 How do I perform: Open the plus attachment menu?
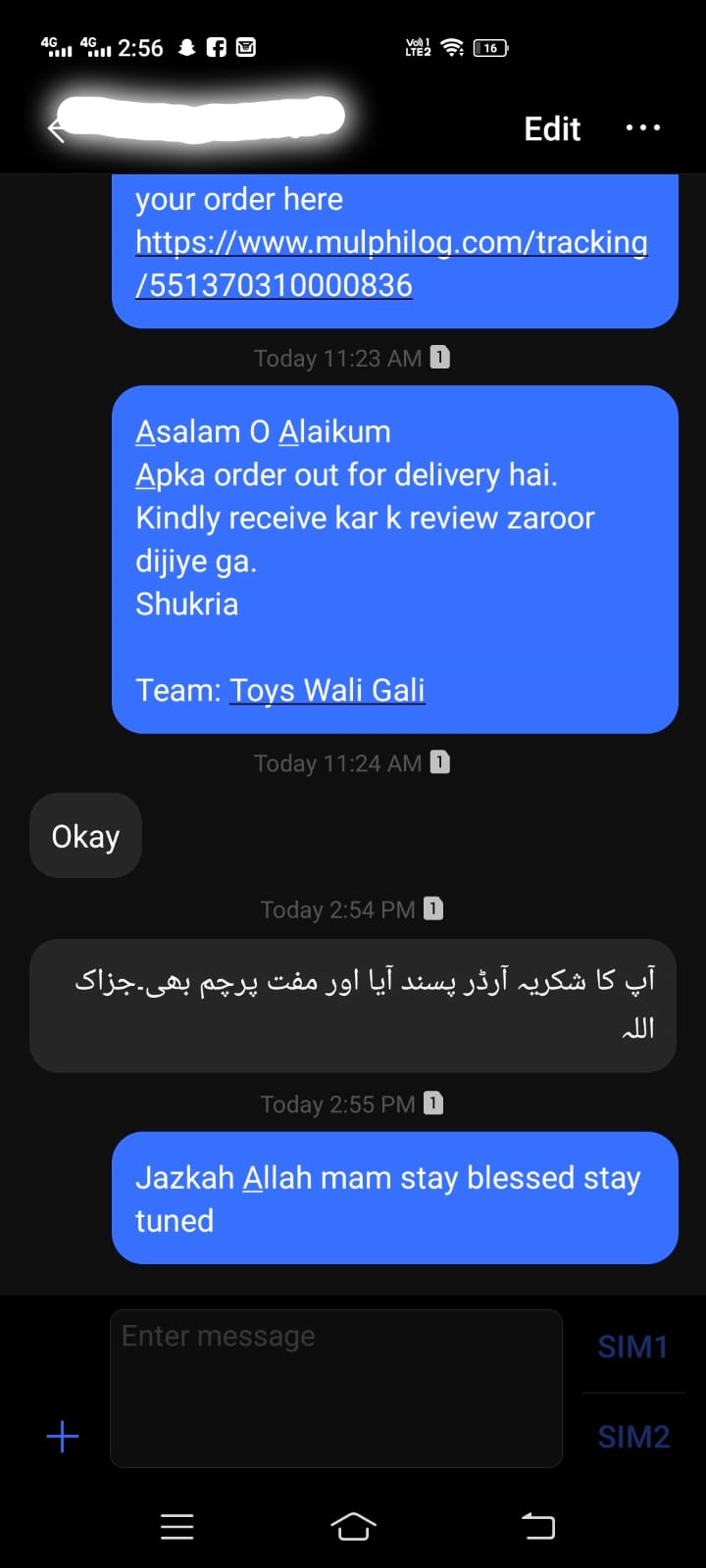coord(63,1437)
